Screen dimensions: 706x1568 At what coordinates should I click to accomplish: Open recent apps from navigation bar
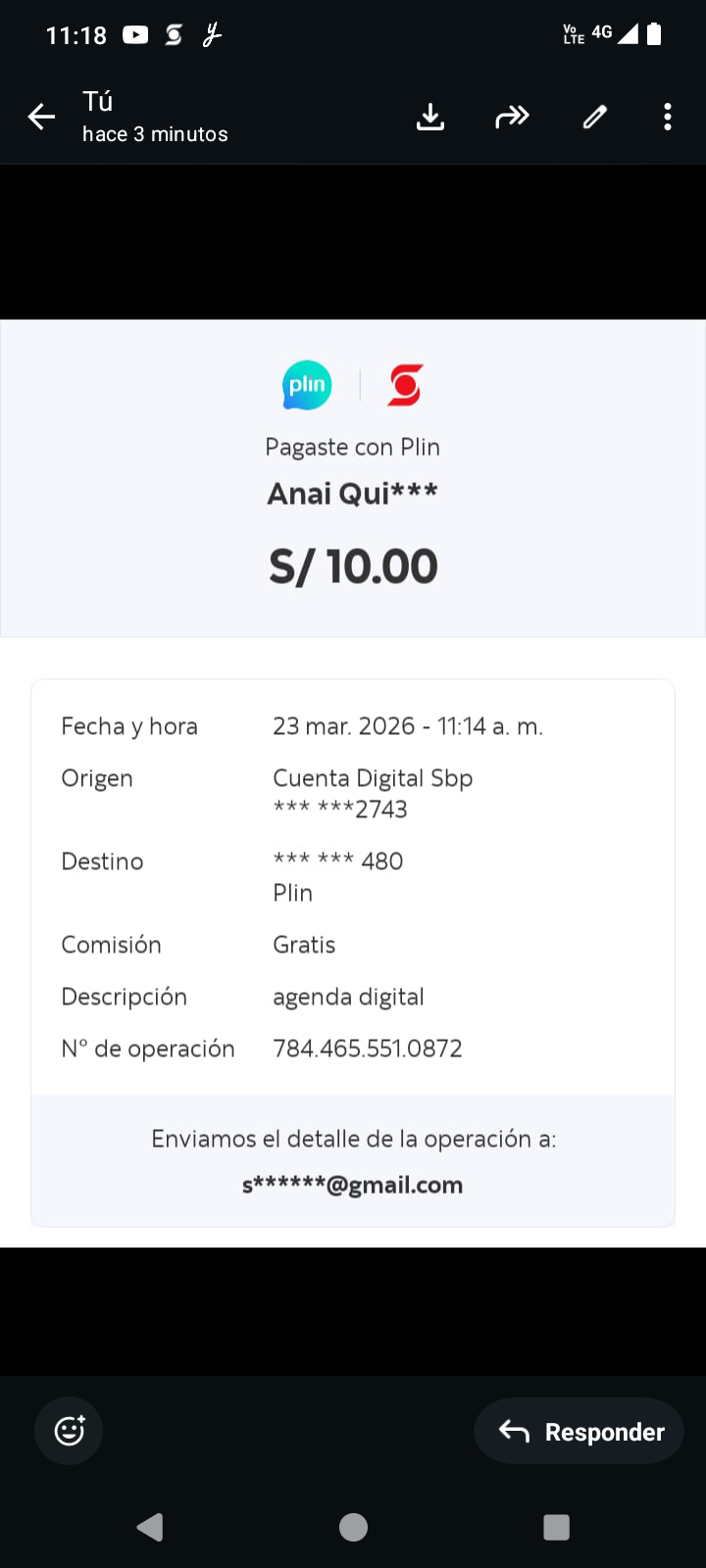point(556,1527)
